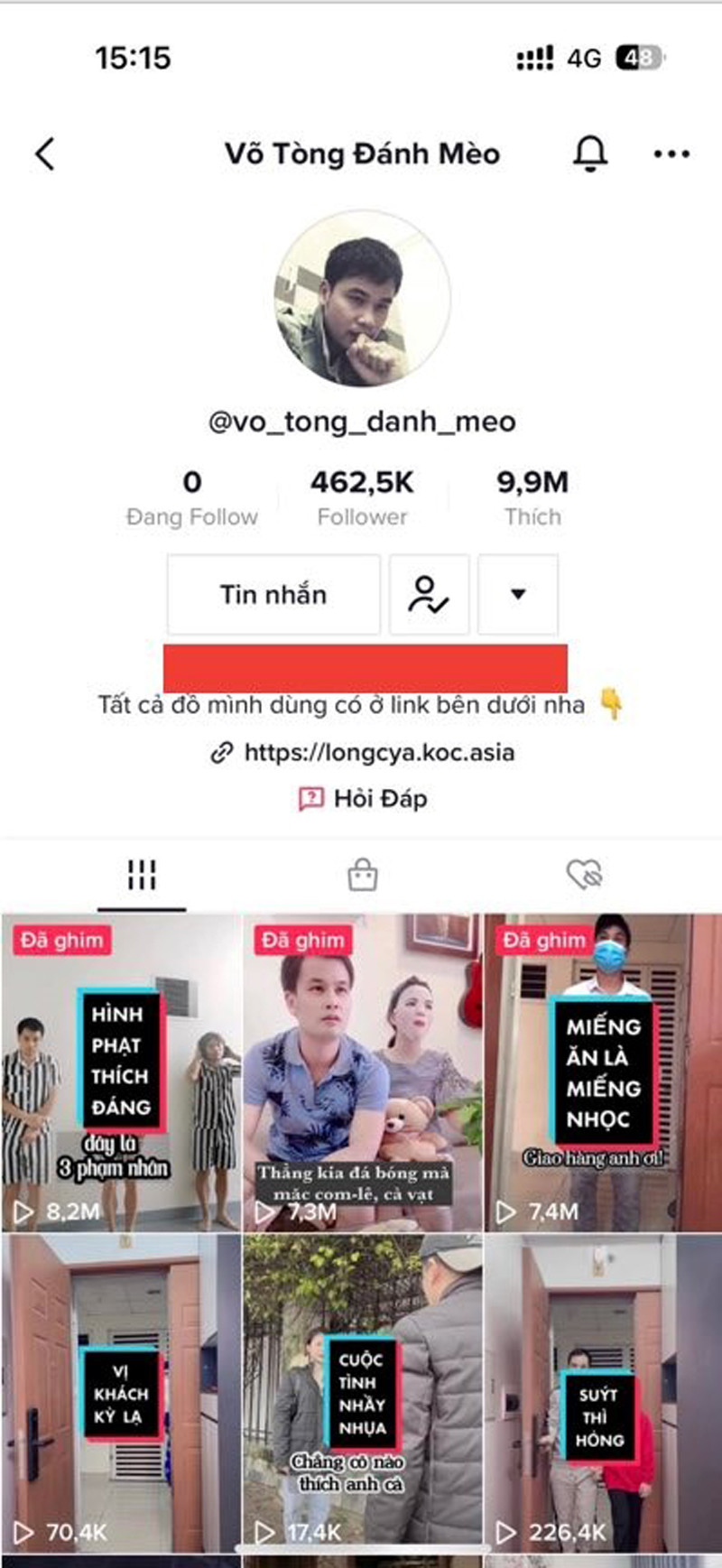Expand the suggested accounts dropdown arrow
This screenshot has width=722, height=1568.
[x=517, y=595]
